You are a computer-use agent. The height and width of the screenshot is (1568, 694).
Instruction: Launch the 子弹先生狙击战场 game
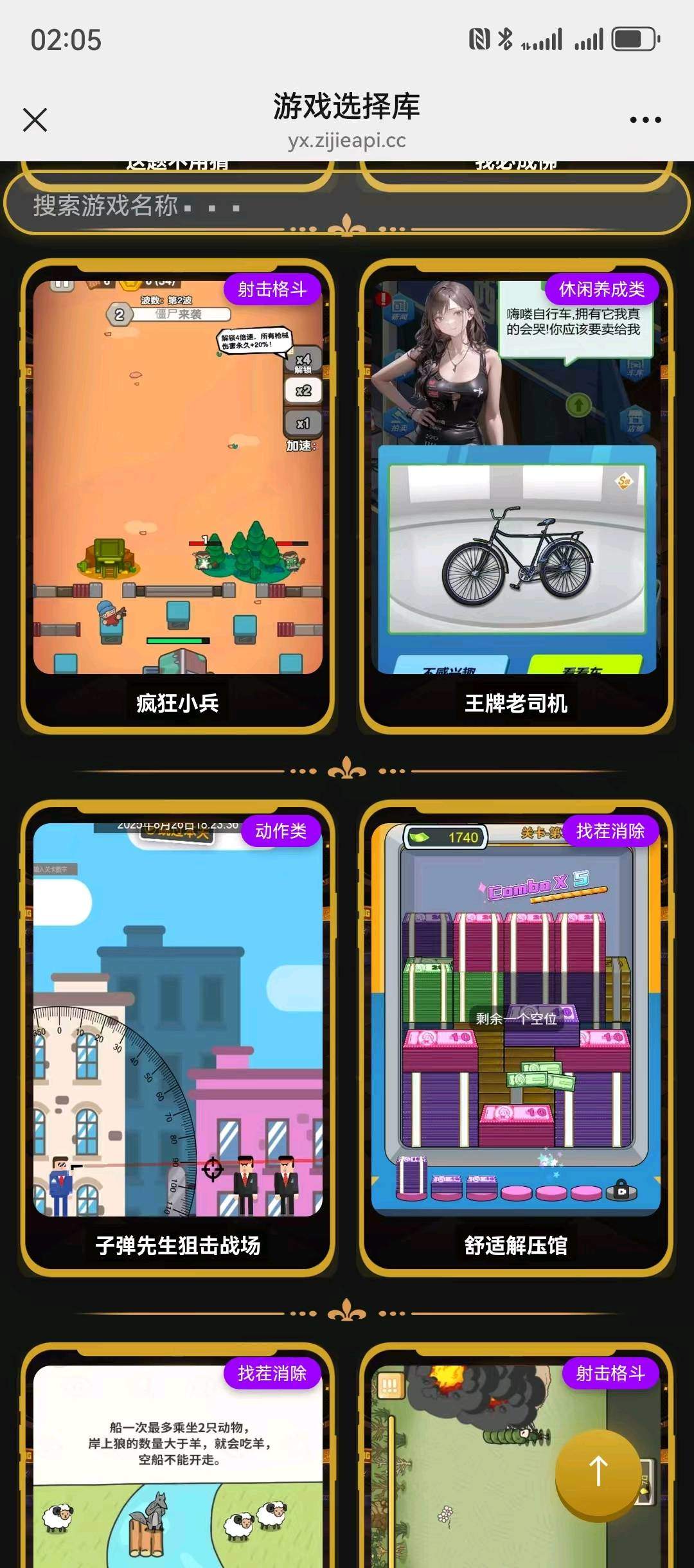click(x=177, y=1035)
